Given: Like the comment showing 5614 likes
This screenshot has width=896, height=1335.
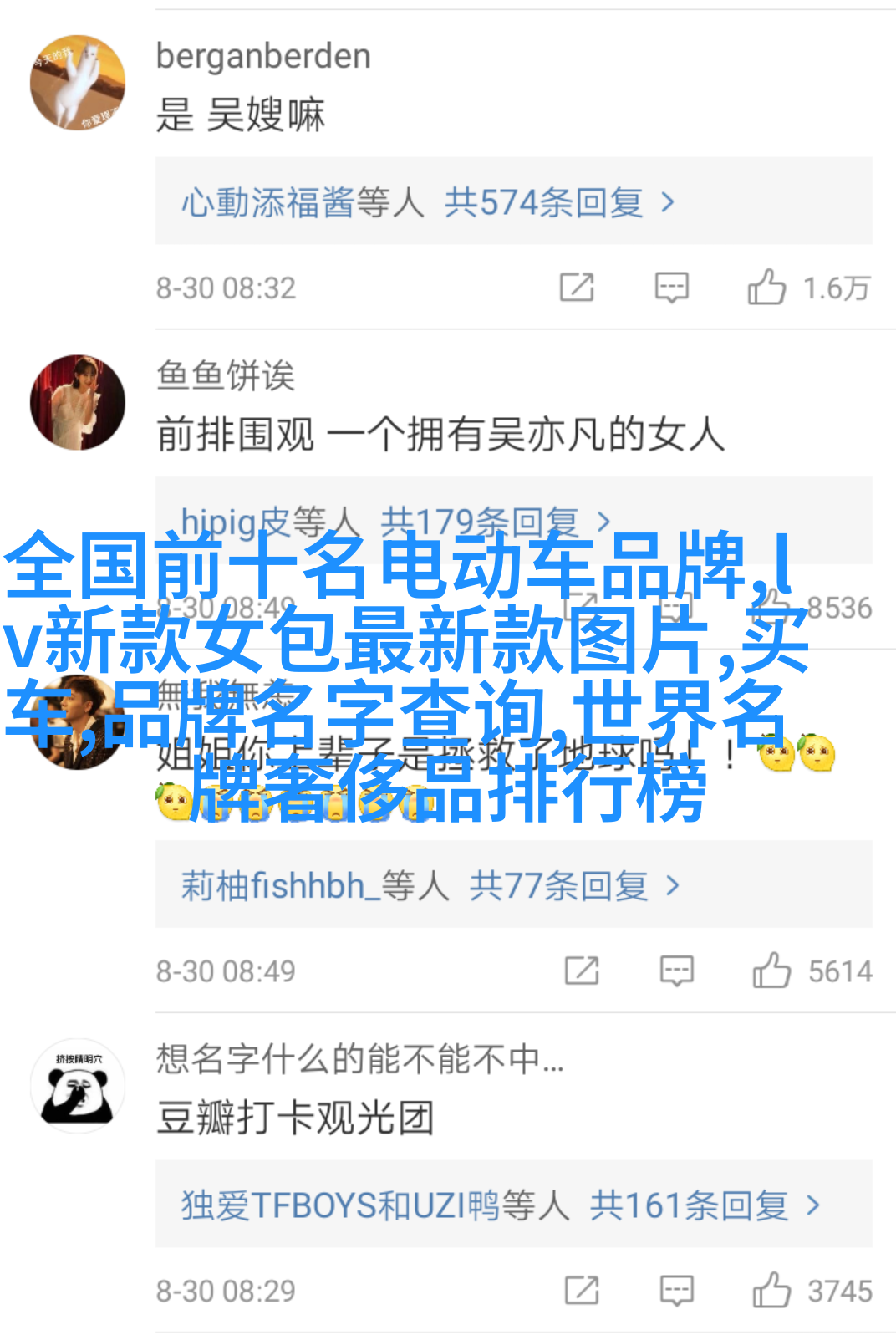Looking at the screenshot, I should click(x=771, y=971).
